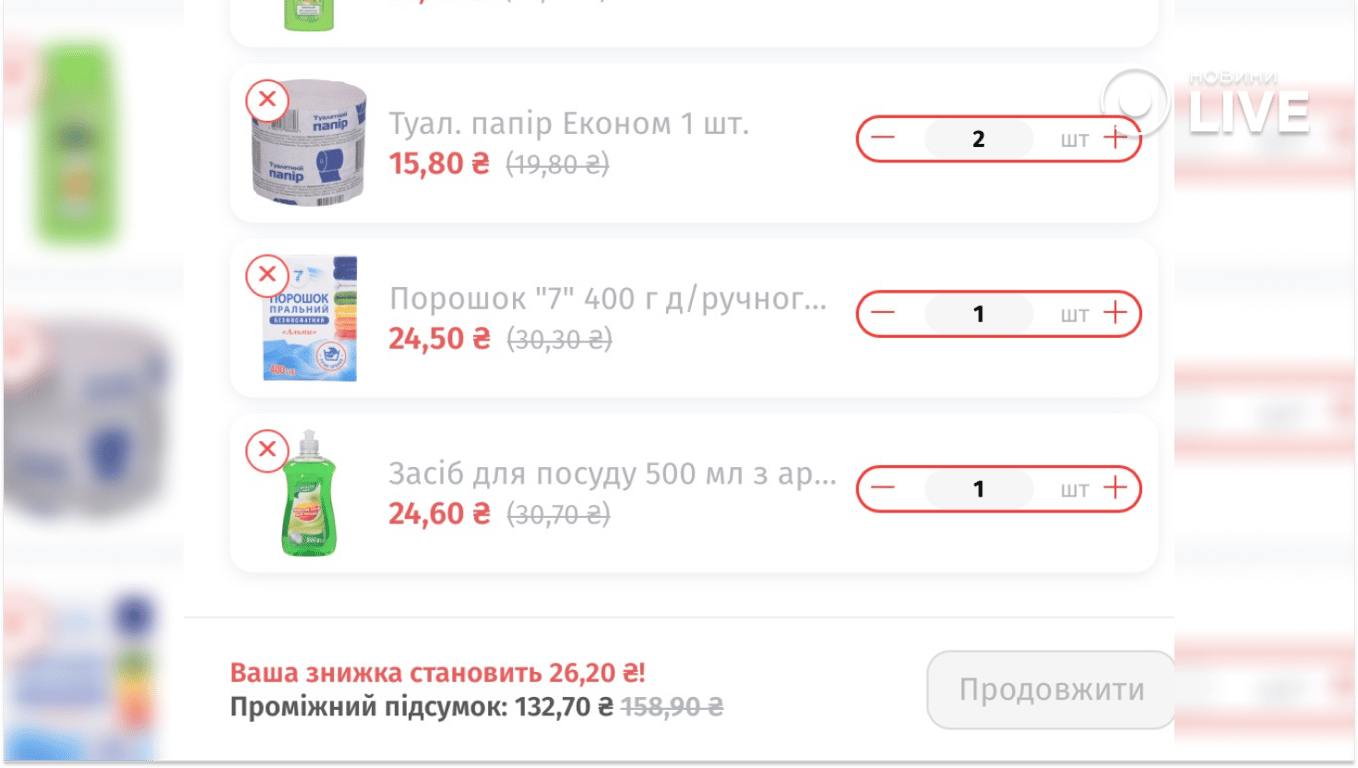1358x768 pixels.
Task: Increase quantity of Туал. папір Економ
Action: pos(1115,139)
